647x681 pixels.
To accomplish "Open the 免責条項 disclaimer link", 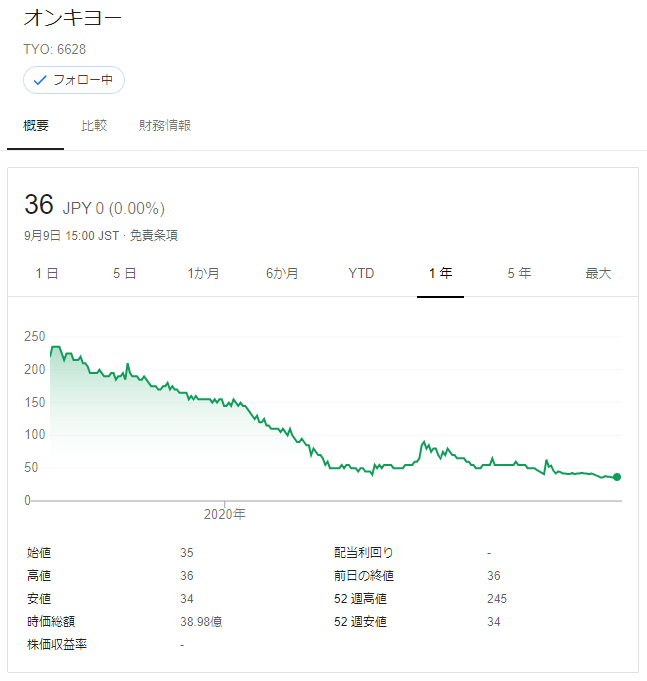I will tap(153, 236).
